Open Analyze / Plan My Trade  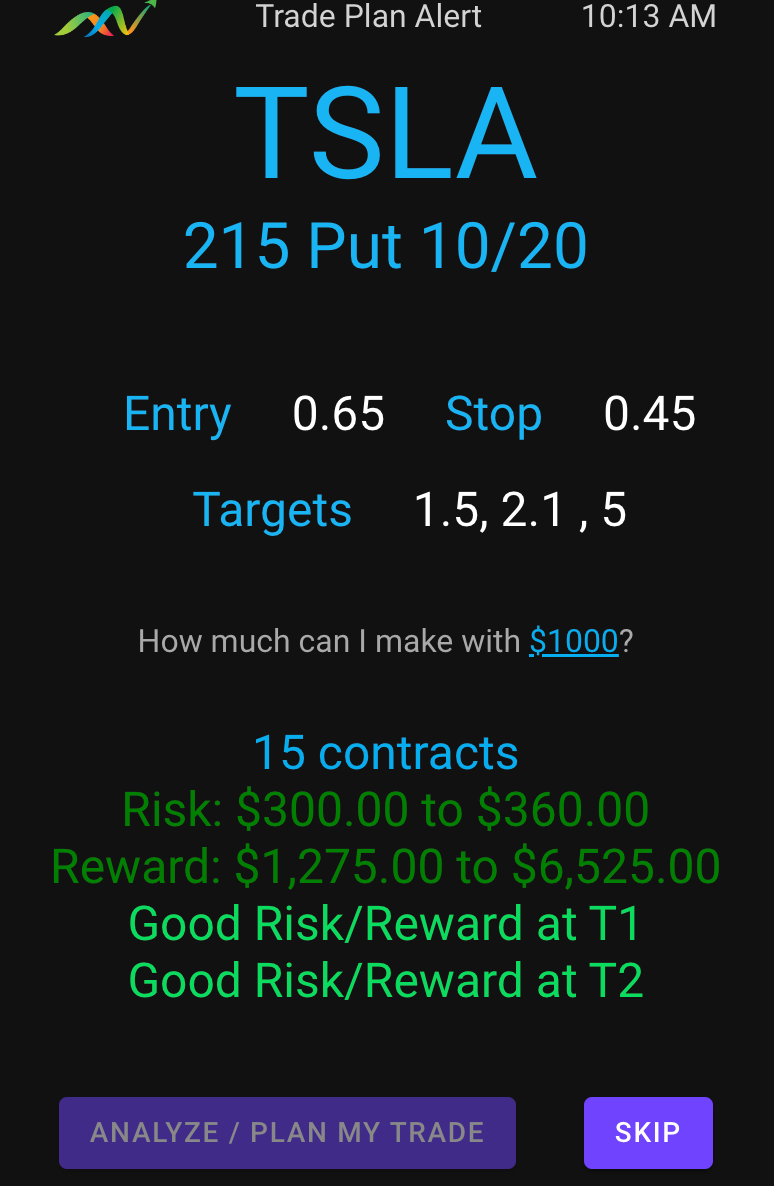(287, 1132)
